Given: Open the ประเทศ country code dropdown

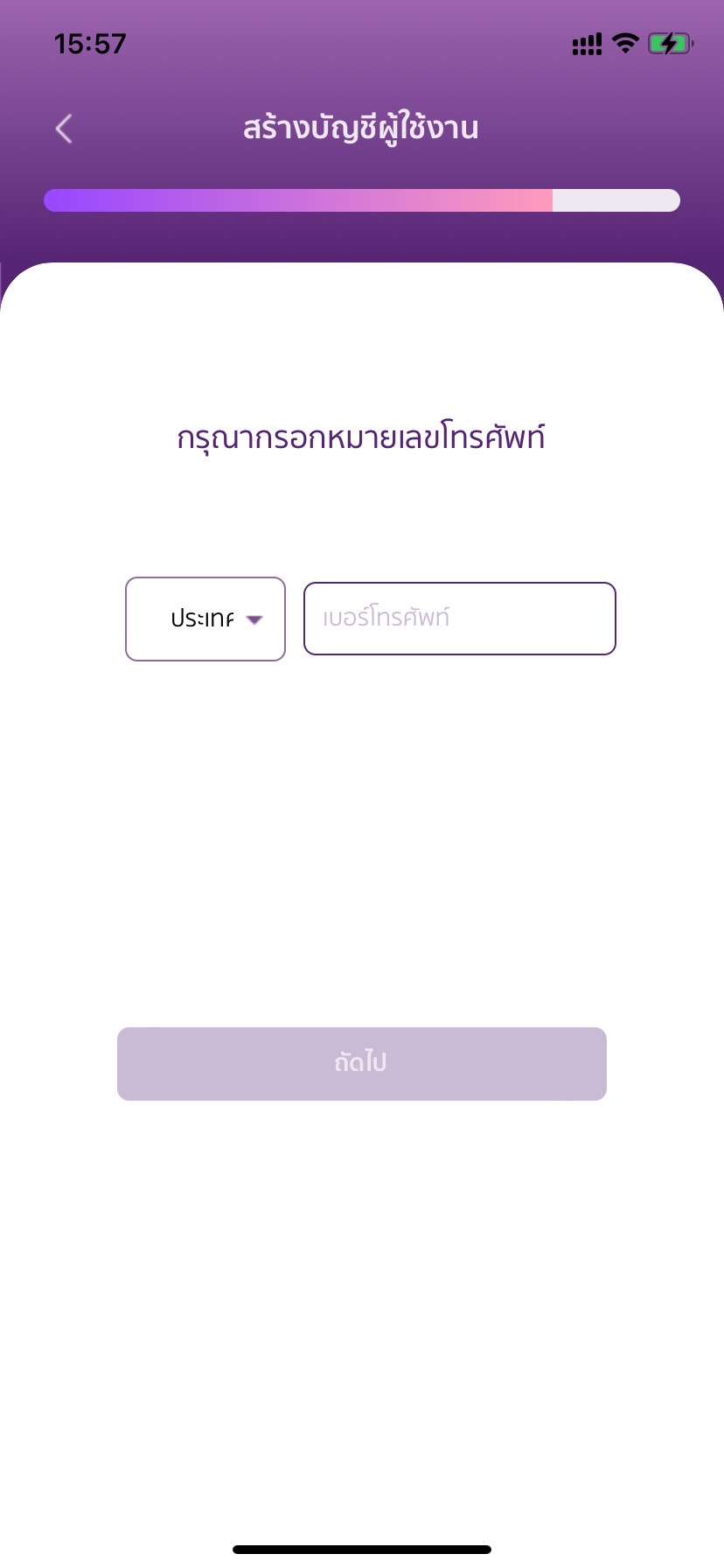Looking at the screenshot, I should (x=205, y=619).
